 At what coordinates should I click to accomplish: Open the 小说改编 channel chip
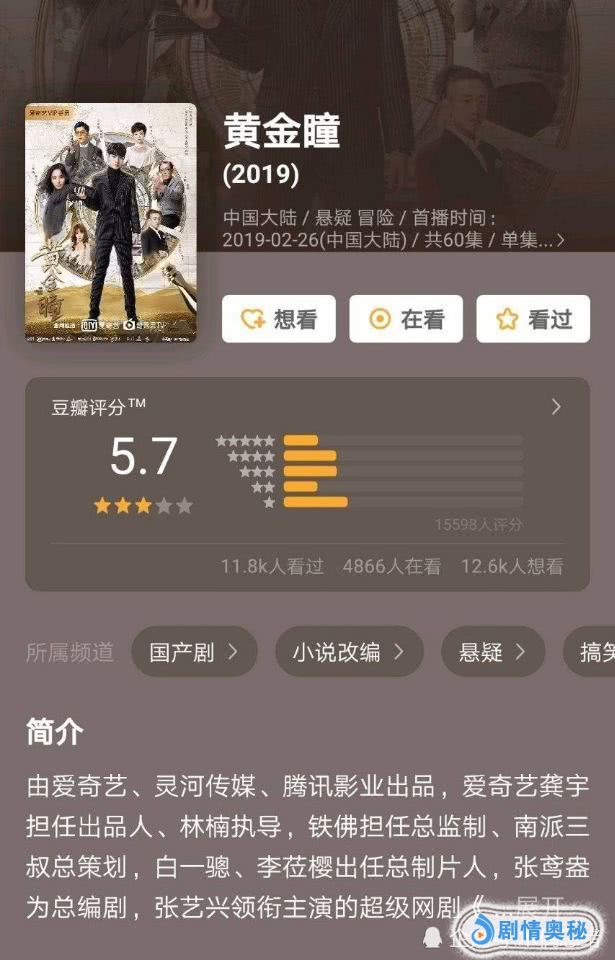pos(349,652)
